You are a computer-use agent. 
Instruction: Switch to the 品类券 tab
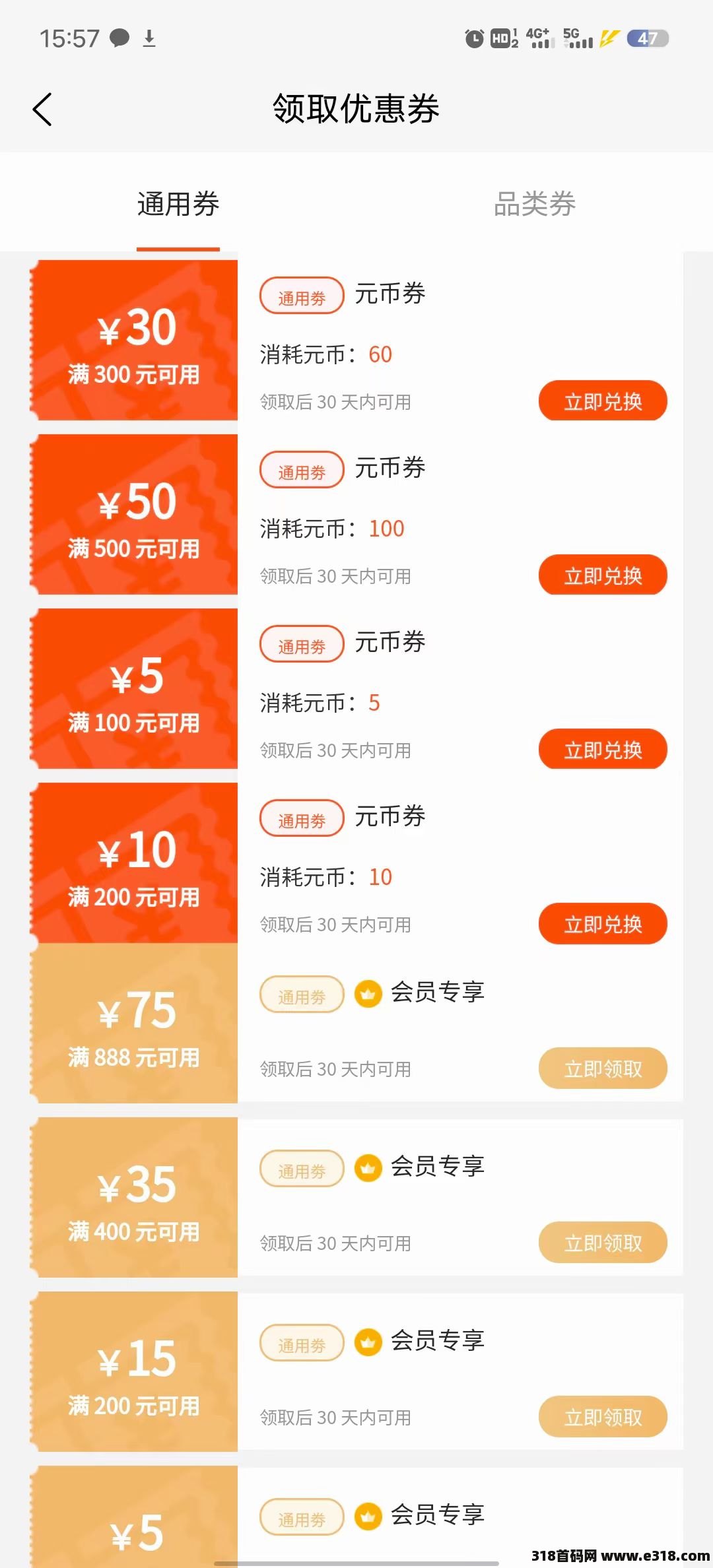click(x=534, y=204)
